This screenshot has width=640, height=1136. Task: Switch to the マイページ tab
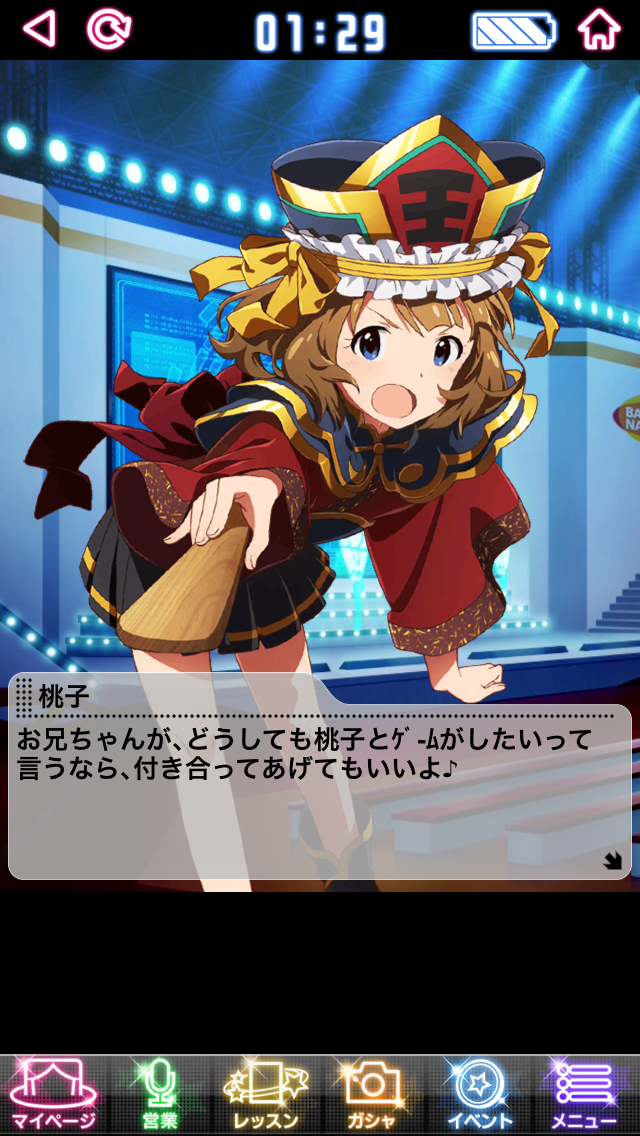[53, 1094]
